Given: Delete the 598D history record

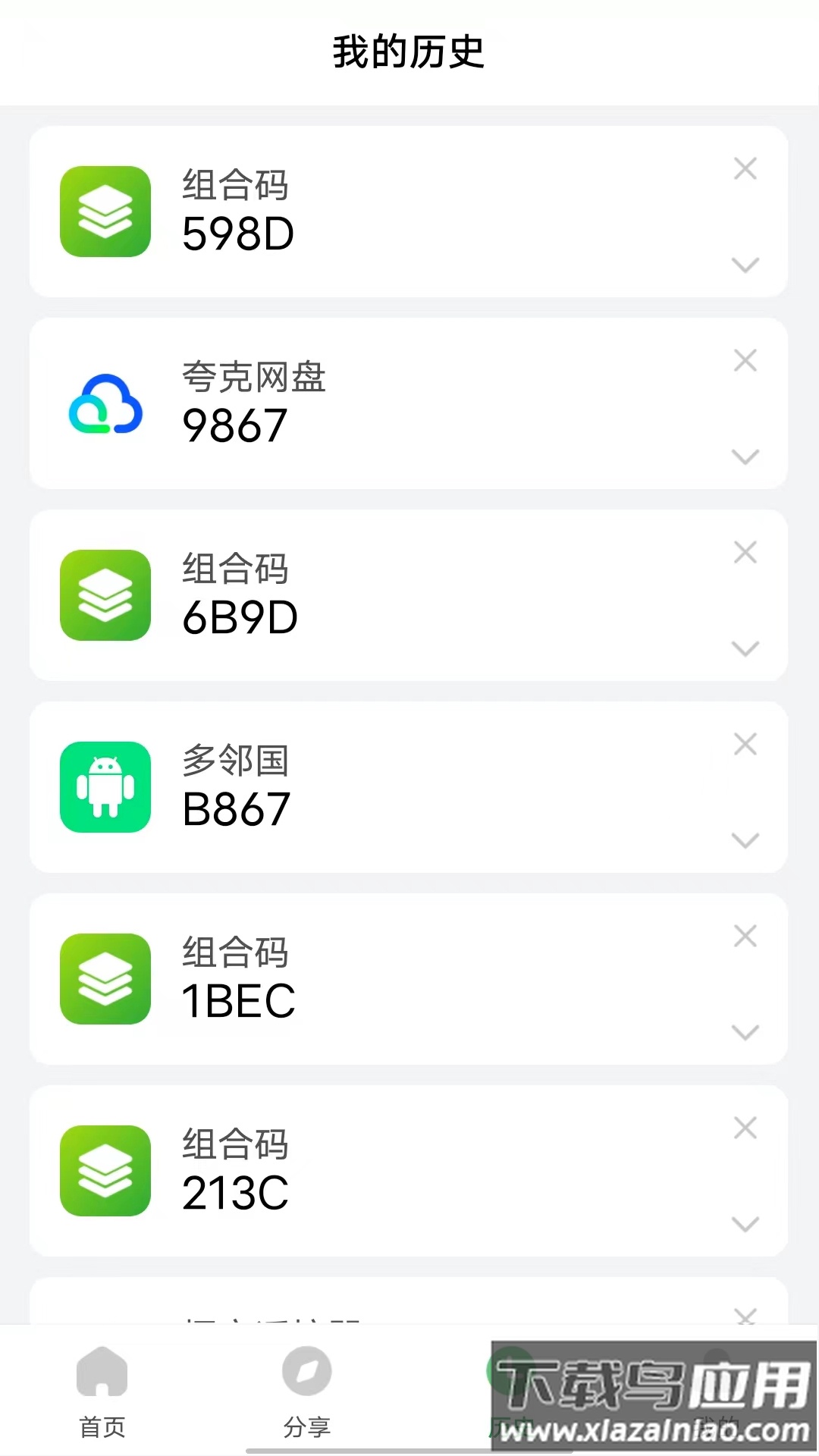Looking at the screenshot, I should (745, 168).
